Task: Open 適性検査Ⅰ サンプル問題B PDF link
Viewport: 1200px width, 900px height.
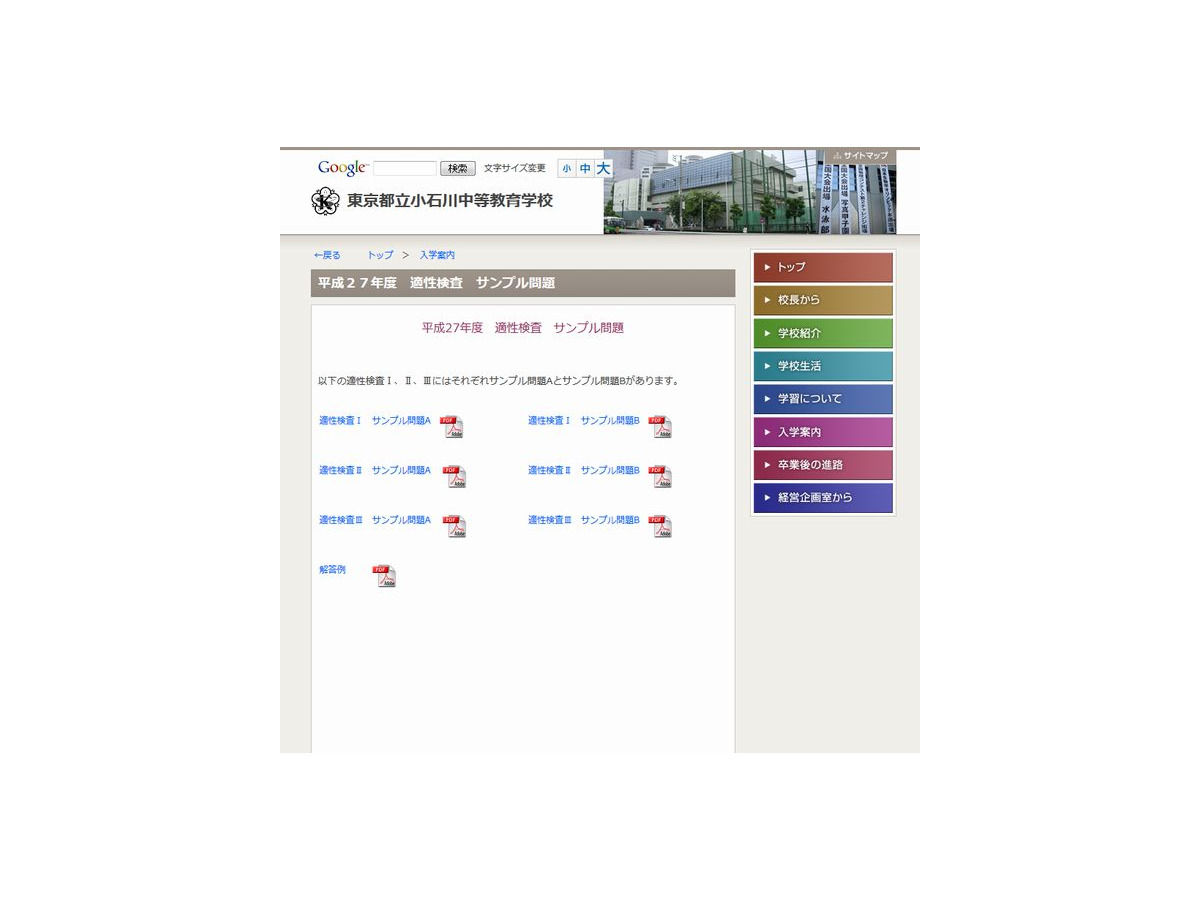Action: [x=584, y=421]
